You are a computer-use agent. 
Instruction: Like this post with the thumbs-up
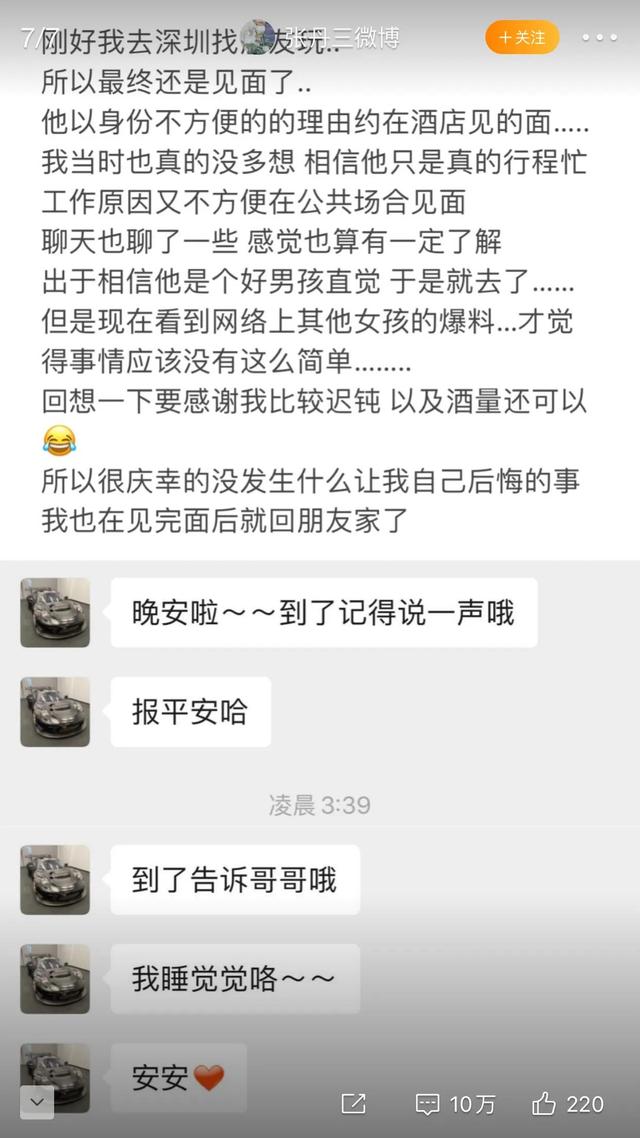pyautogui.click(x=568, y=1104)
